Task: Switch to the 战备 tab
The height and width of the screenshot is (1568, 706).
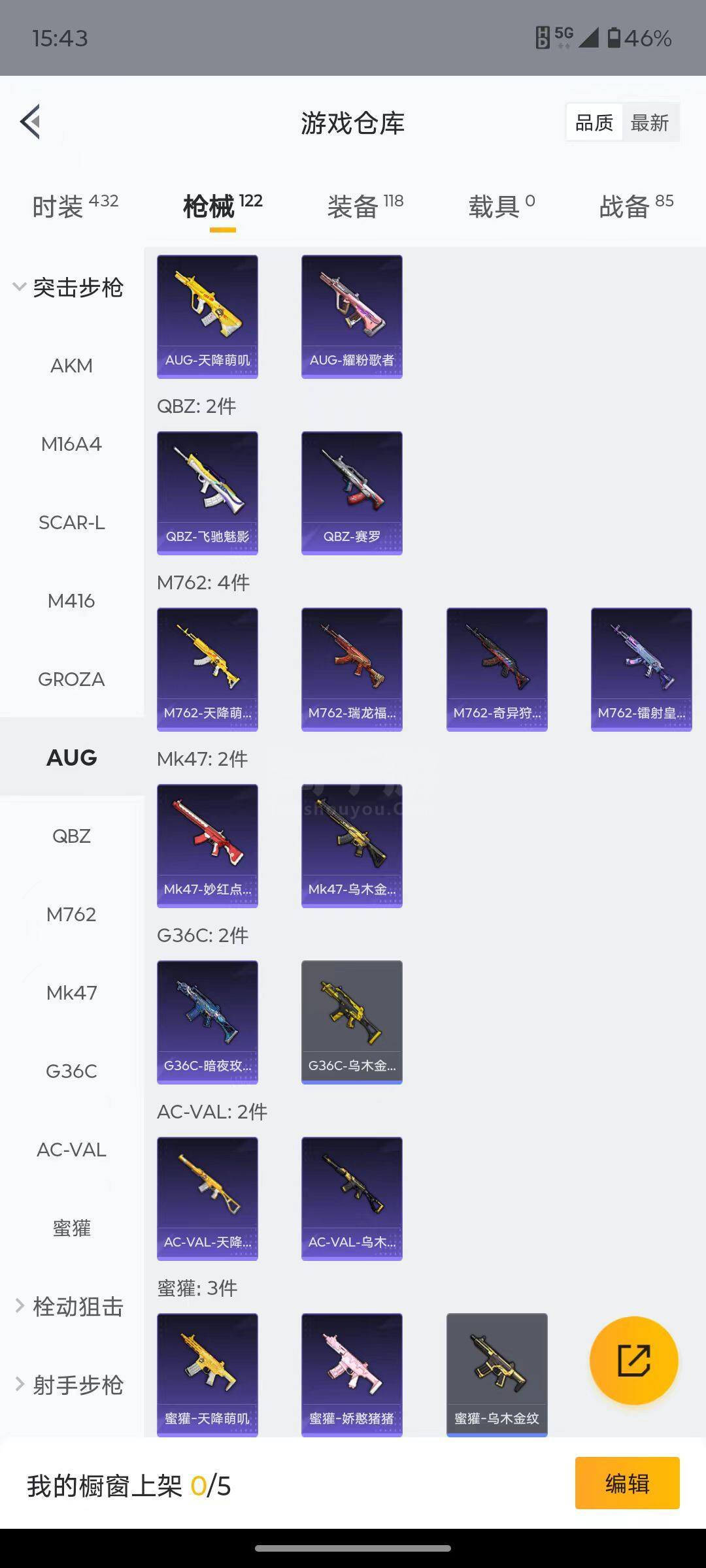Action: tap(636, 206)
